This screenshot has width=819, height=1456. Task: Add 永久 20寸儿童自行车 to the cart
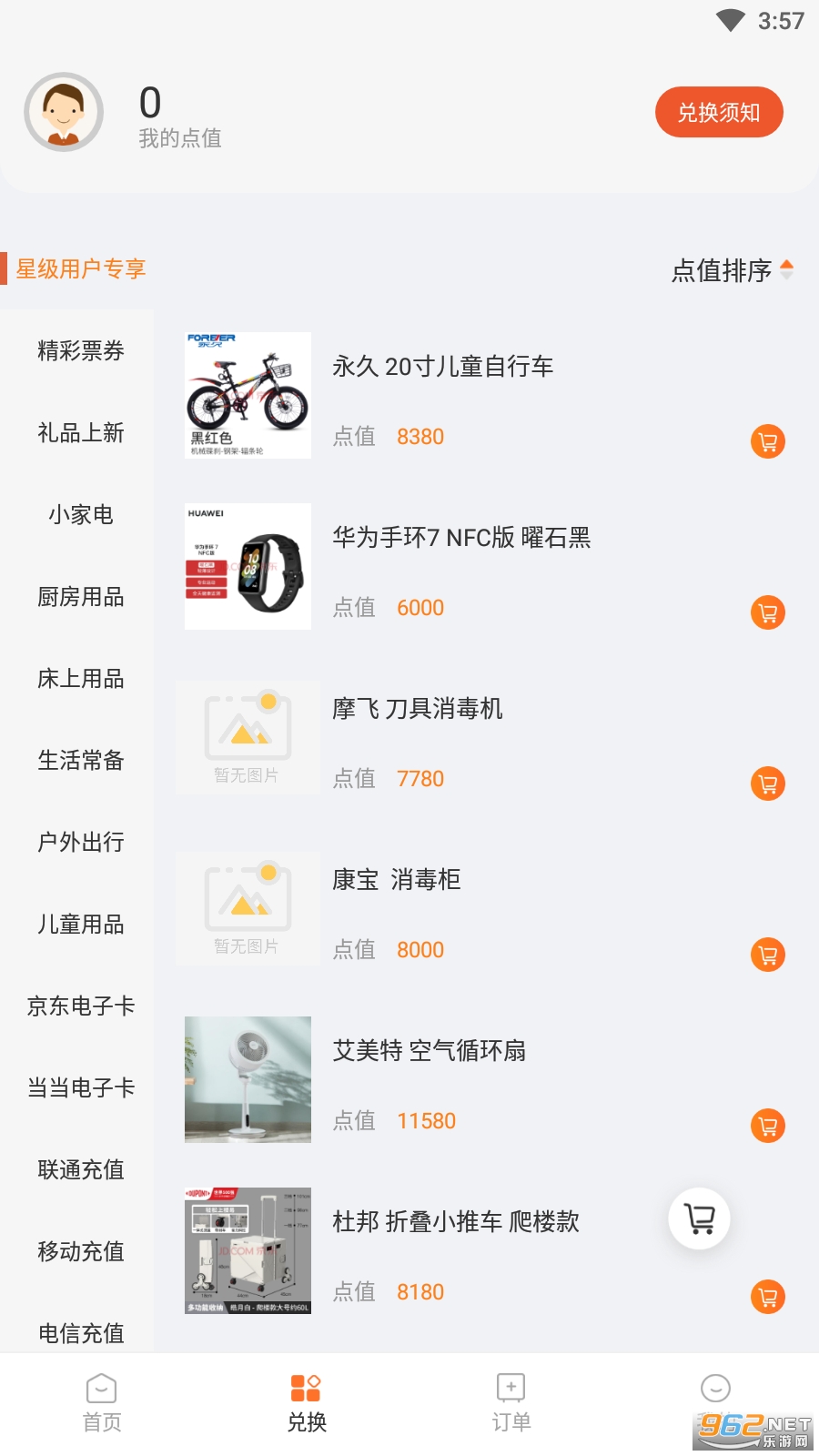click(x=767, y=441)
